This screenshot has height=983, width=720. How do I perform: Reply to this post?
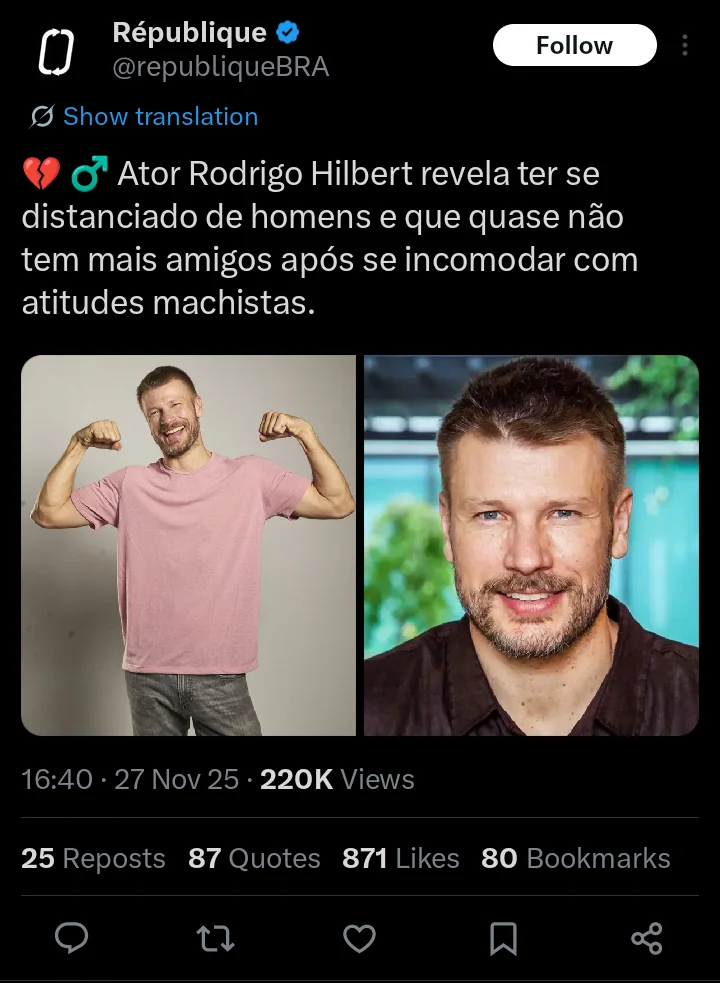click(x=71, y=938)
